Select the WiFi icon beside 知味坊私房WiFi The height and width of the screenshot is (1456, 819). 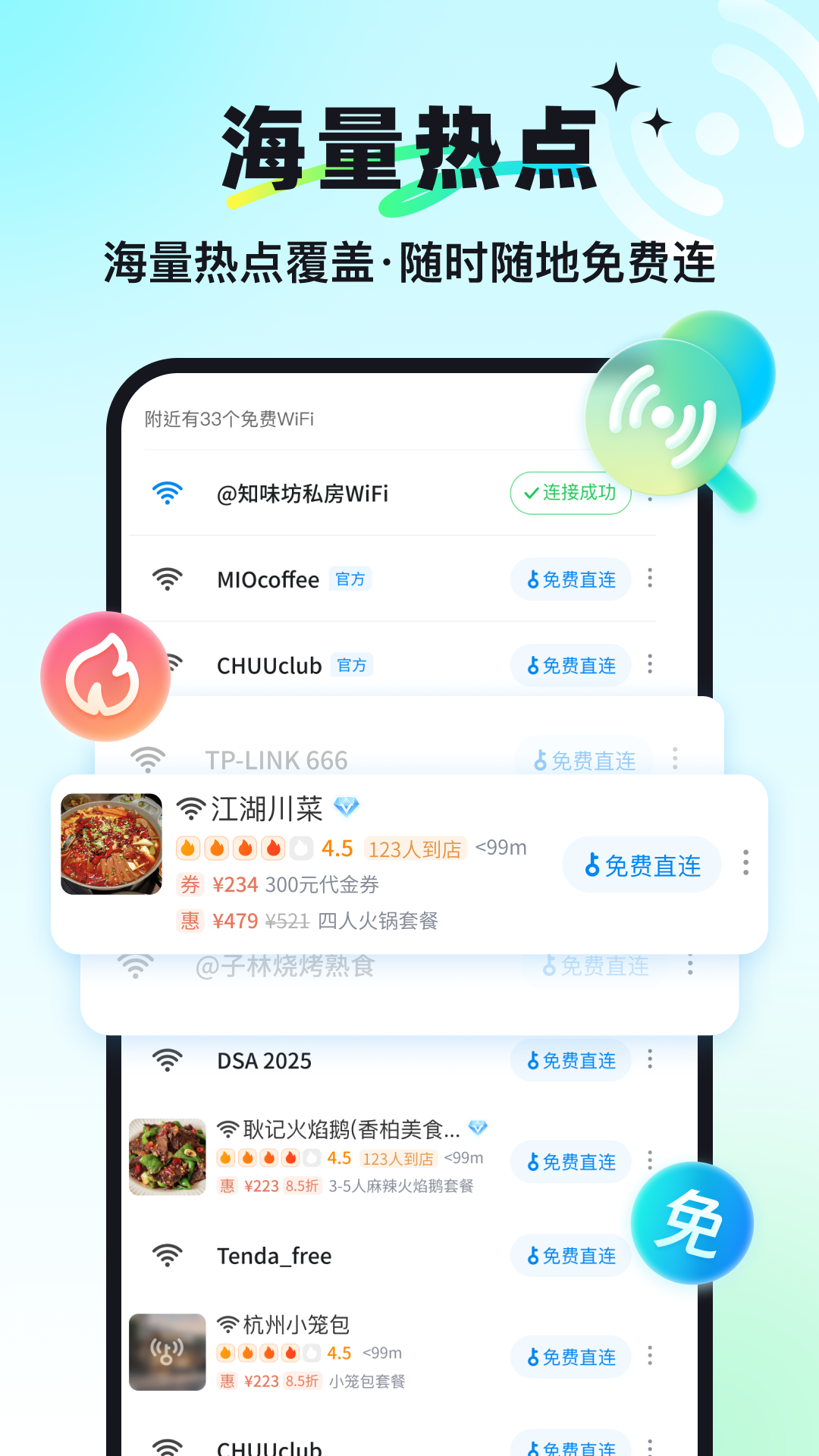click(167, 493)
